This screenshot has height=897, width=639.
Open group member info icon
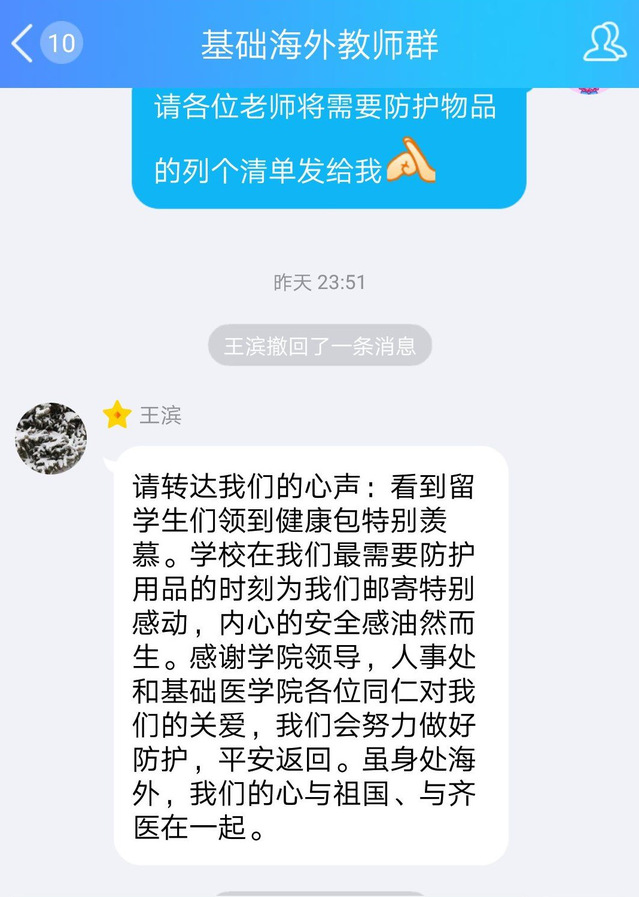604,42
